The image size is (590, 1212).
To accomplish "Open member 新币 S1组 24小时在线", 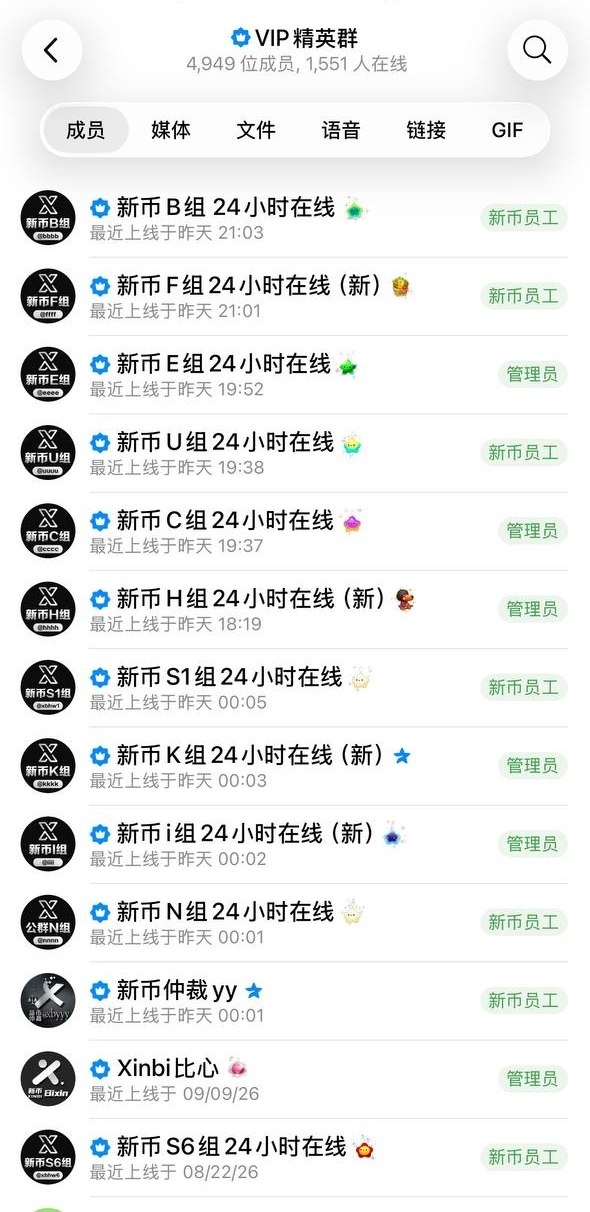I will tap(295, 687).
